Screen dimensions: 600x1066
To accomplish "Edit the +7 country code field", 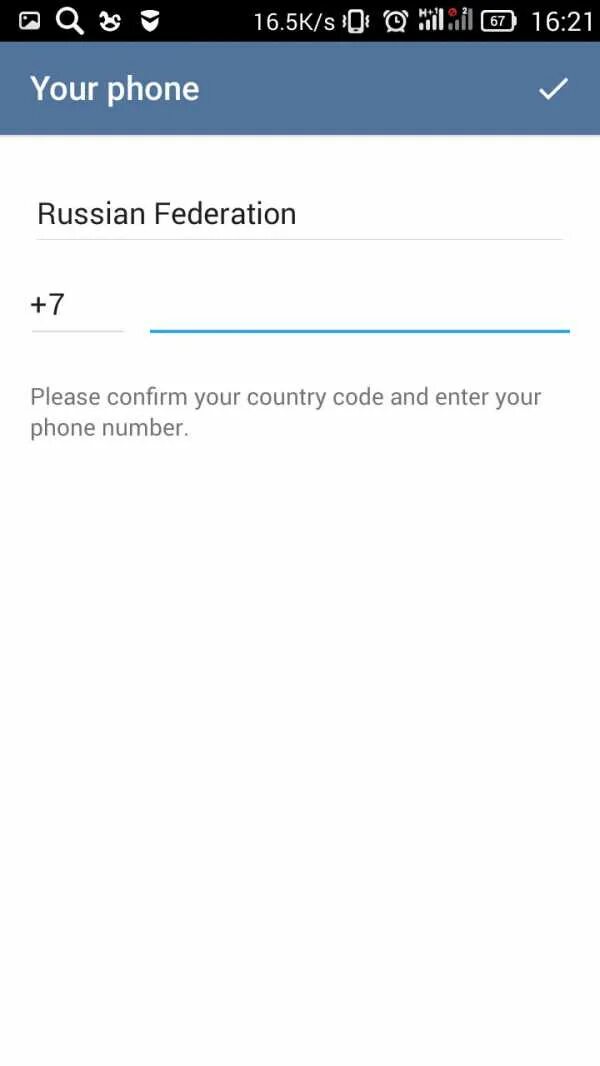I will pos(76,304).
